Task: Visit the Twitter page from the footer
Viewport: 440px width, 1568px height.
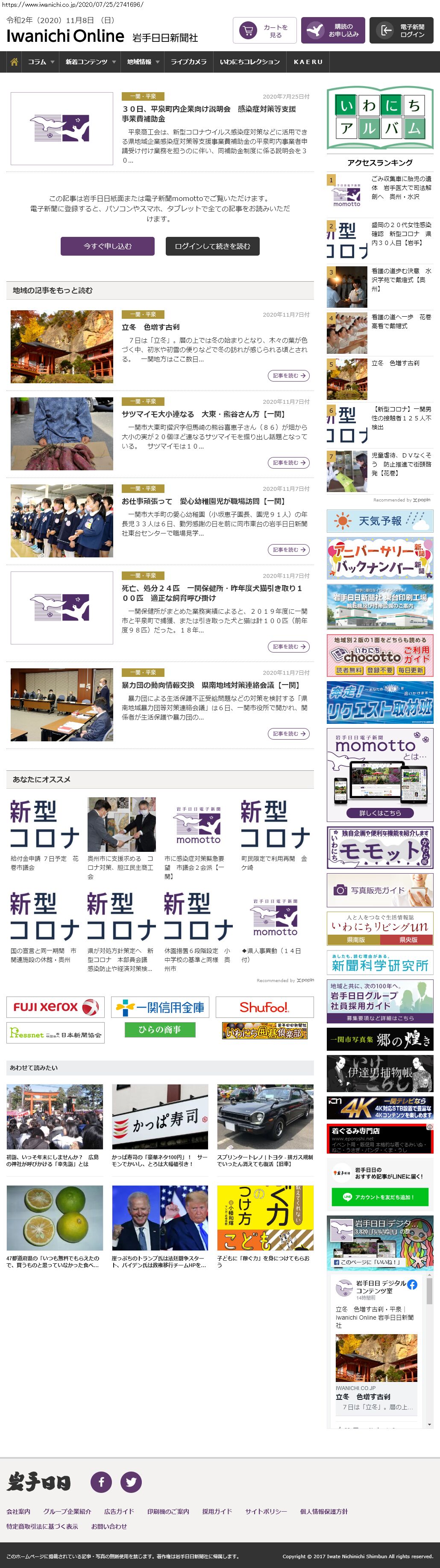Action: pos(130,1481)
